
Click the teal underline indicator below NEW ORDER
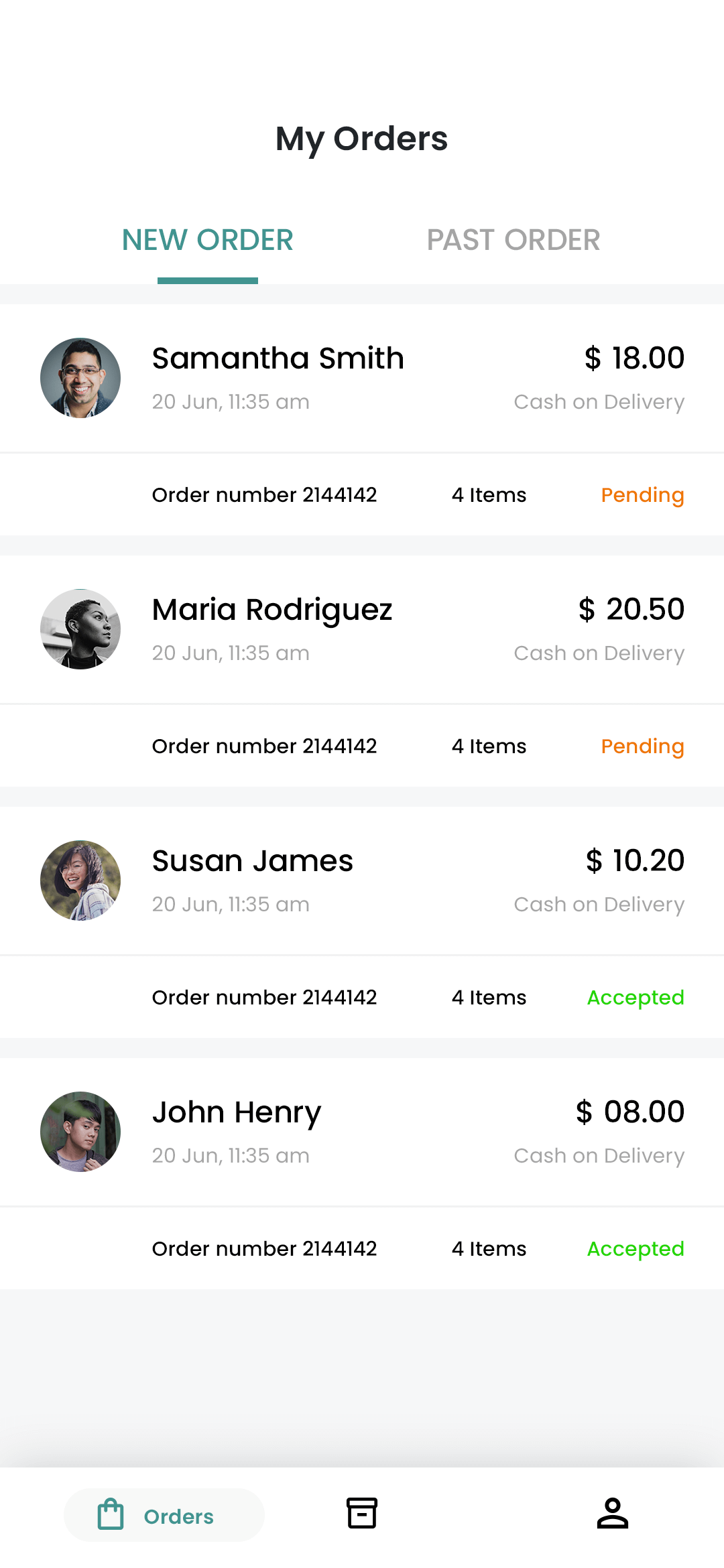click(x=207, y=281)
